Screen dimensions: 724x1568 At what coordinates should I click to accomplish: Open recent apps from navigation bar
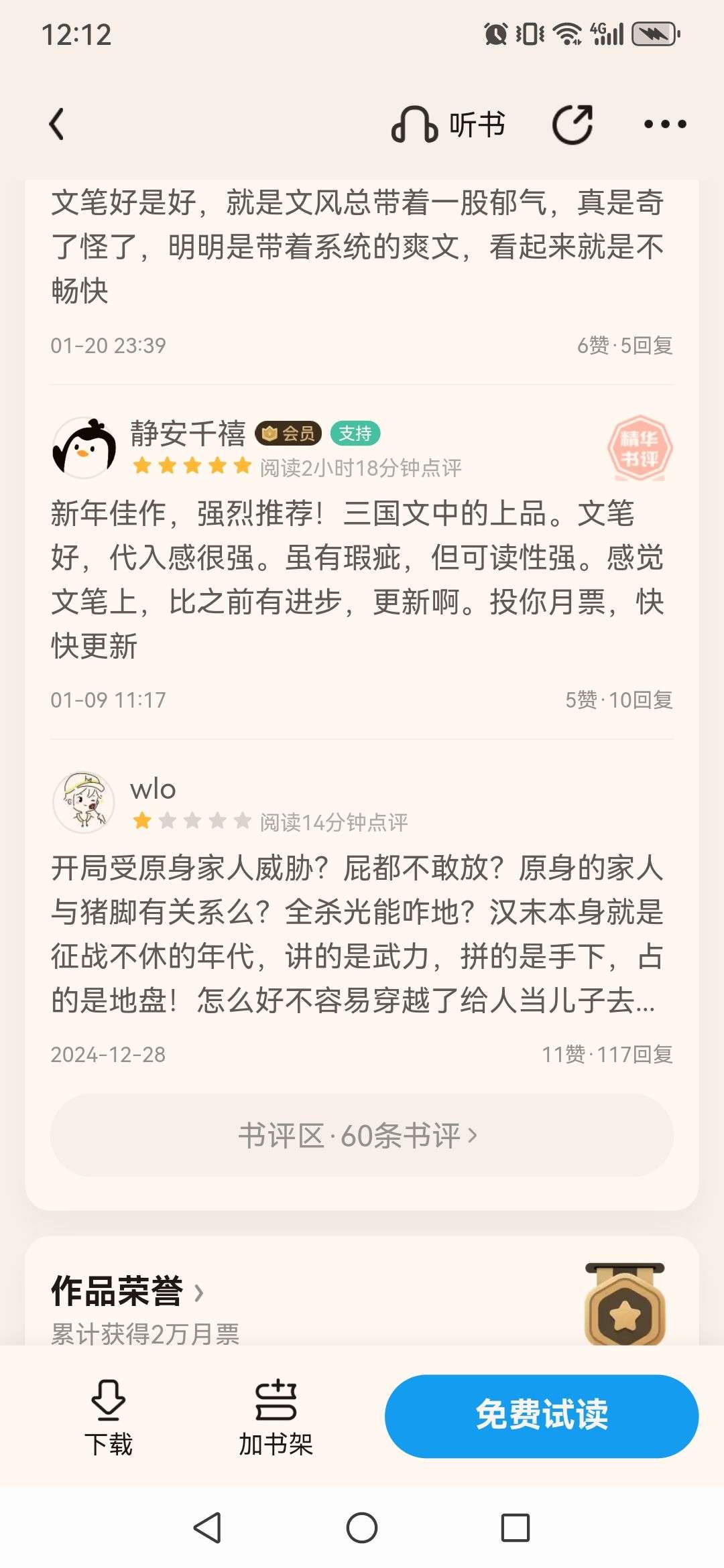pyautogui.click(x=516, y=1528)
